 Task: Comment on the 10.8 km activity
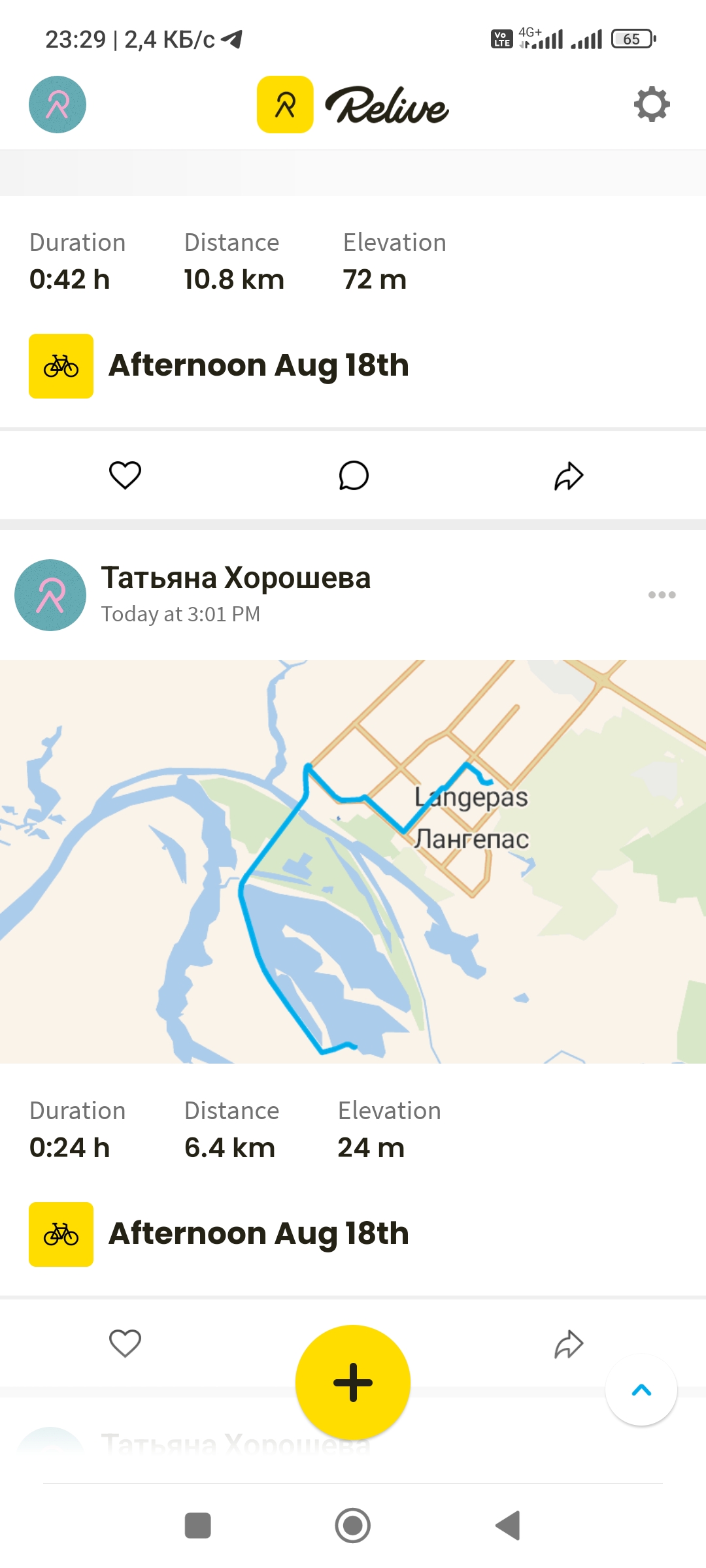coord(353,475)
